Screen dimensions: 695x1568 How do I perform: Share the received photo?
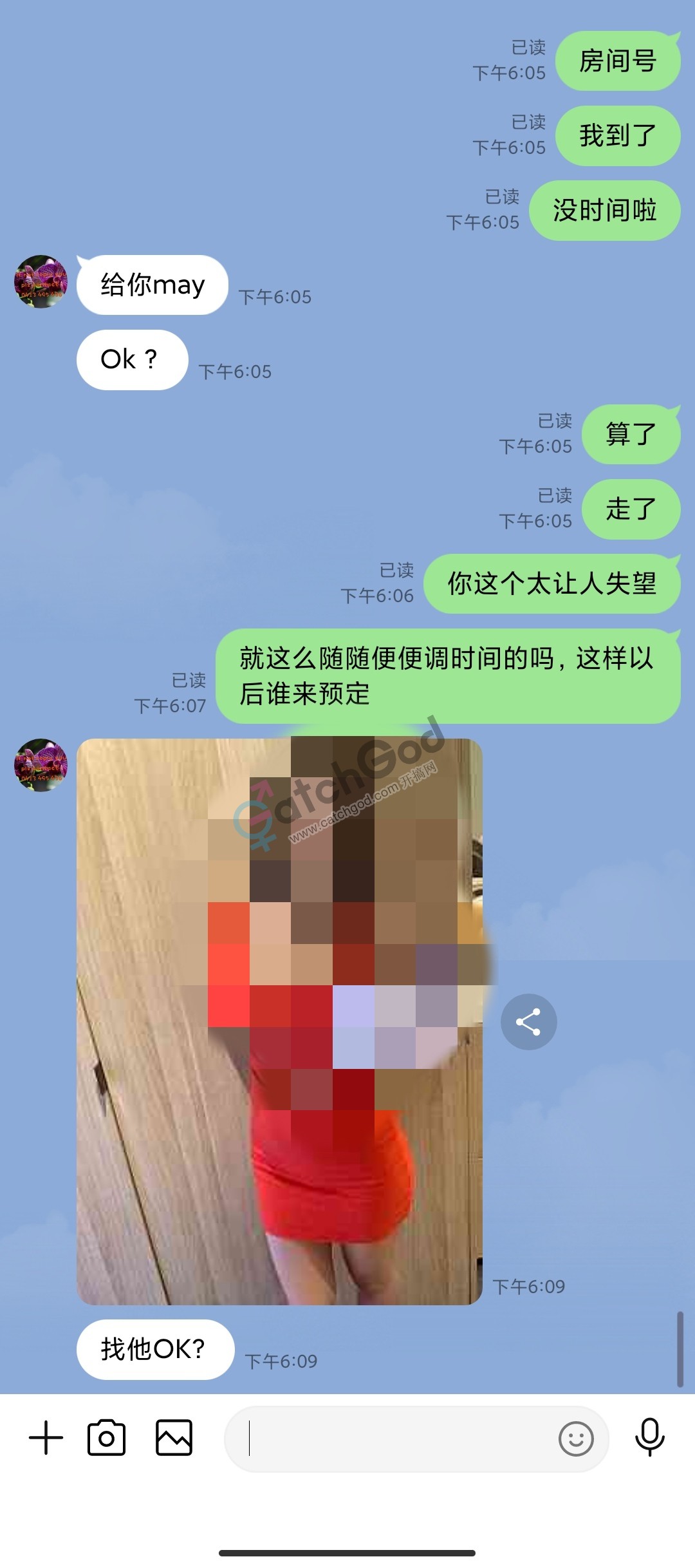528,1022
